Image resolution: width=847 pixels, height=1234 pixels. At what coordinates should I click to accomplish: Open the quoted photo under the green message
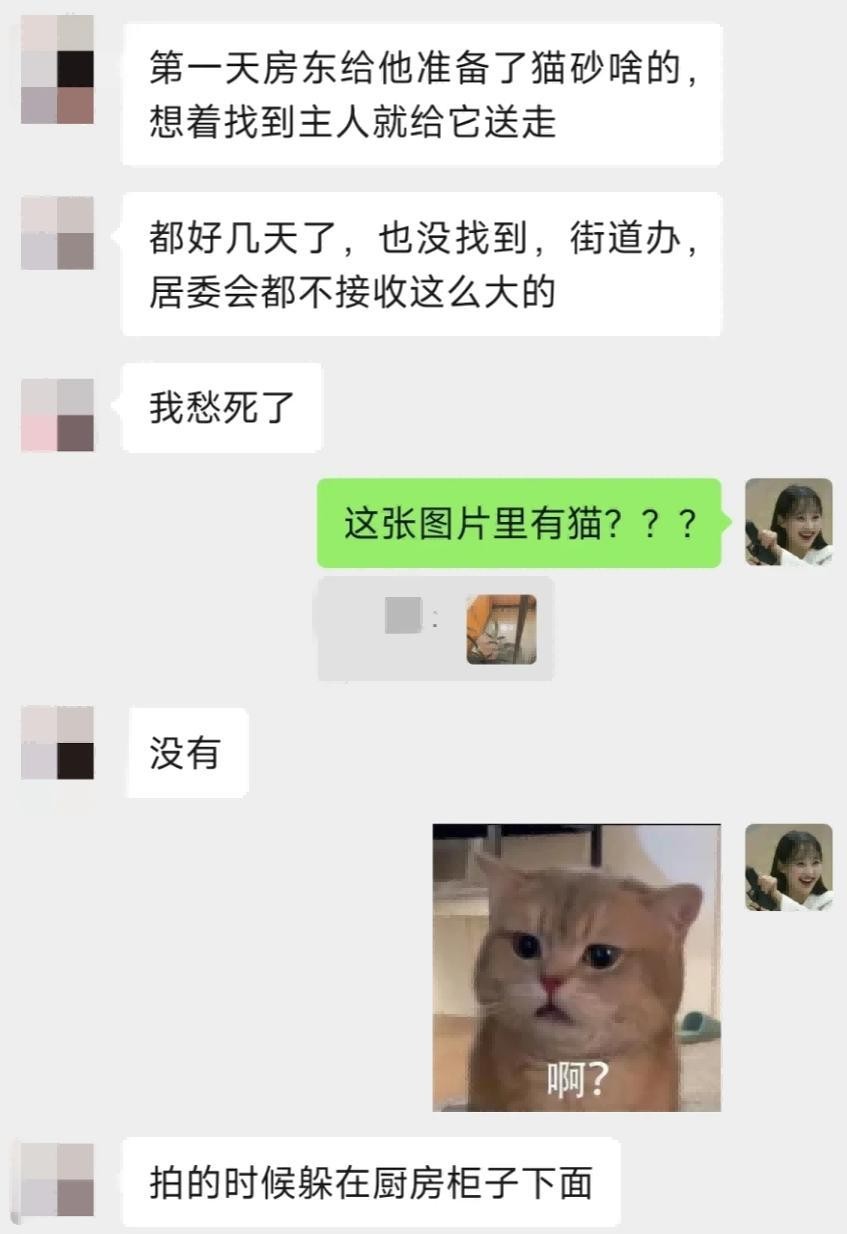[500, 629]
